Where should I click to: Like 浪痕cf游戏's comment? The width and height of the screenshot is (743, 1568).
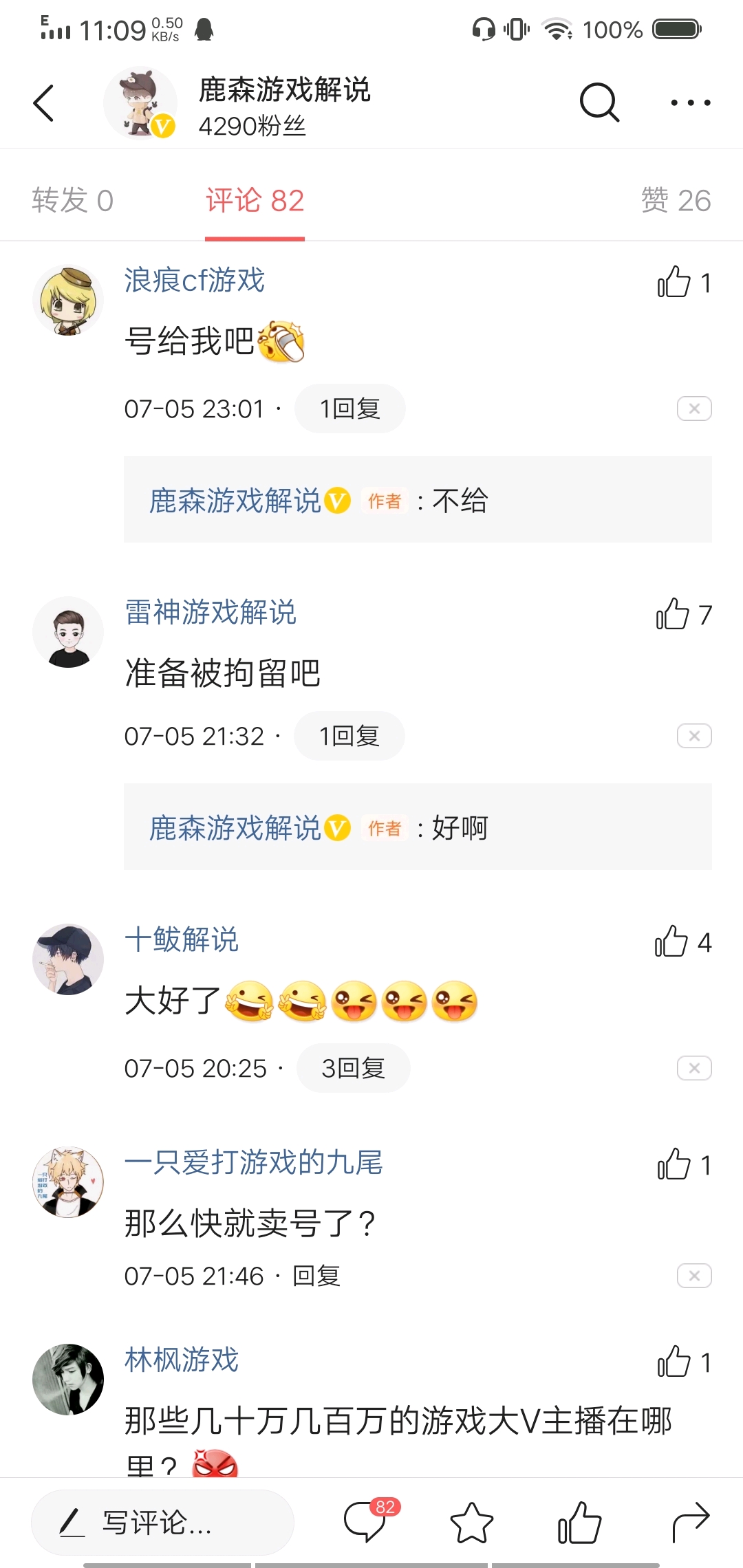pyautogui.click(x=674, y=283)
